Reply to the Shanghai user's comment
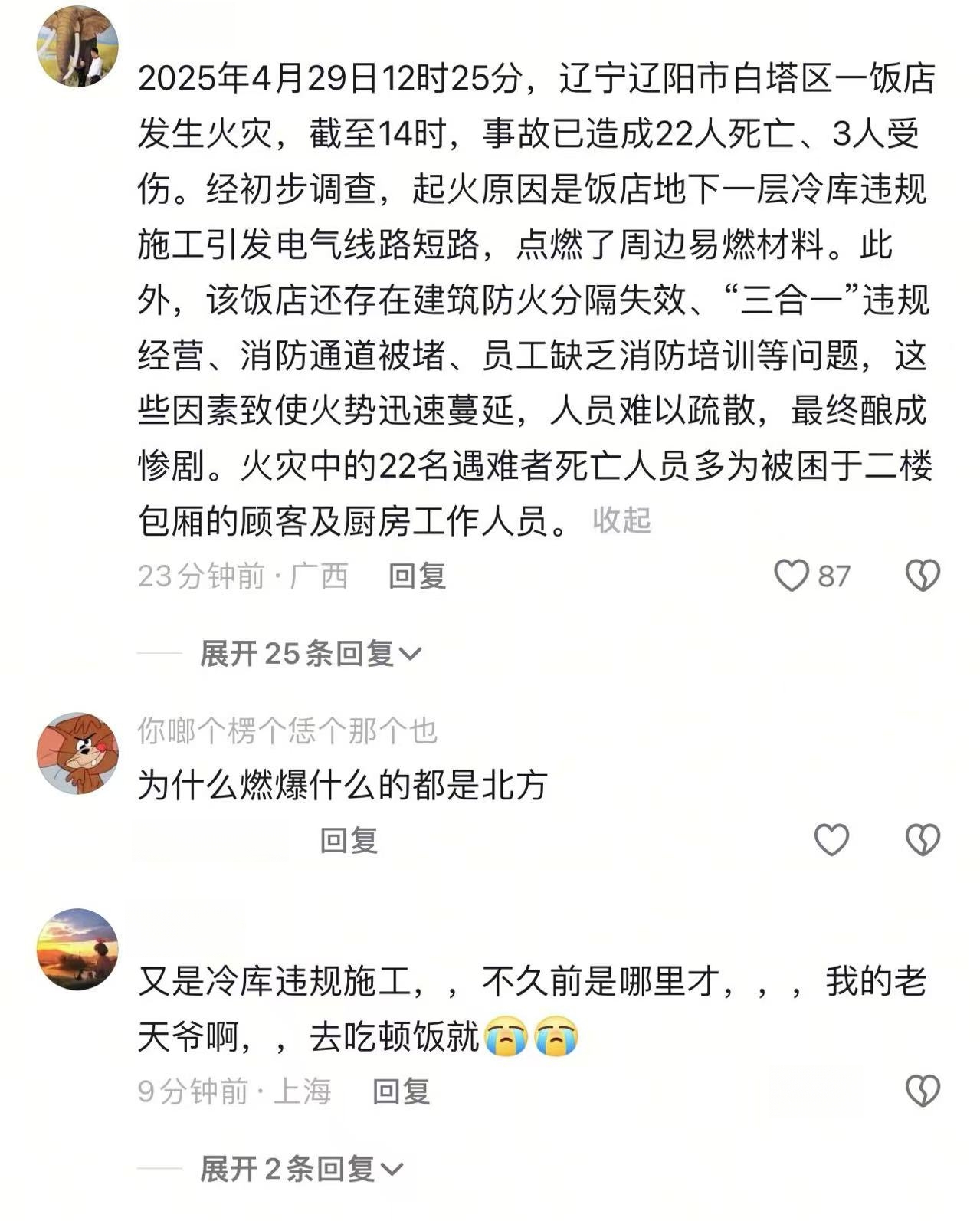The height and width of the screenshot is (1221, 980). click(x=401, y=1091)
